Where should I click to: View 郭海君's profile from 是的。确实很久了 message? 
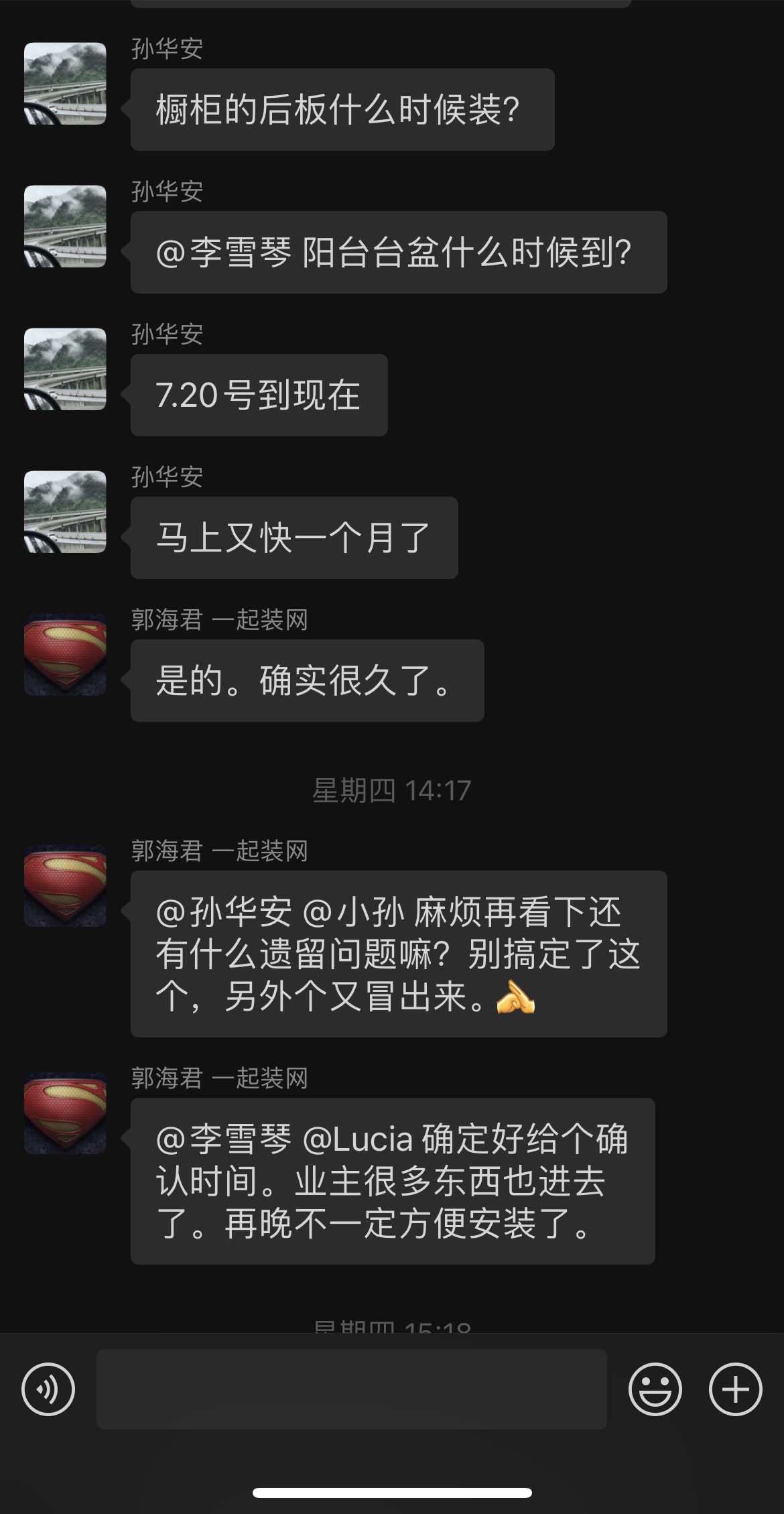(65, 655)
